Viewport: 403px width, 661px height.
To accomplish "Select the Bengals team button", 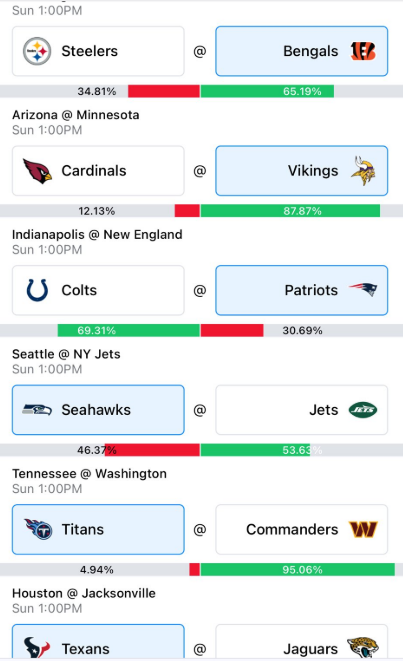I will [301, 51].
